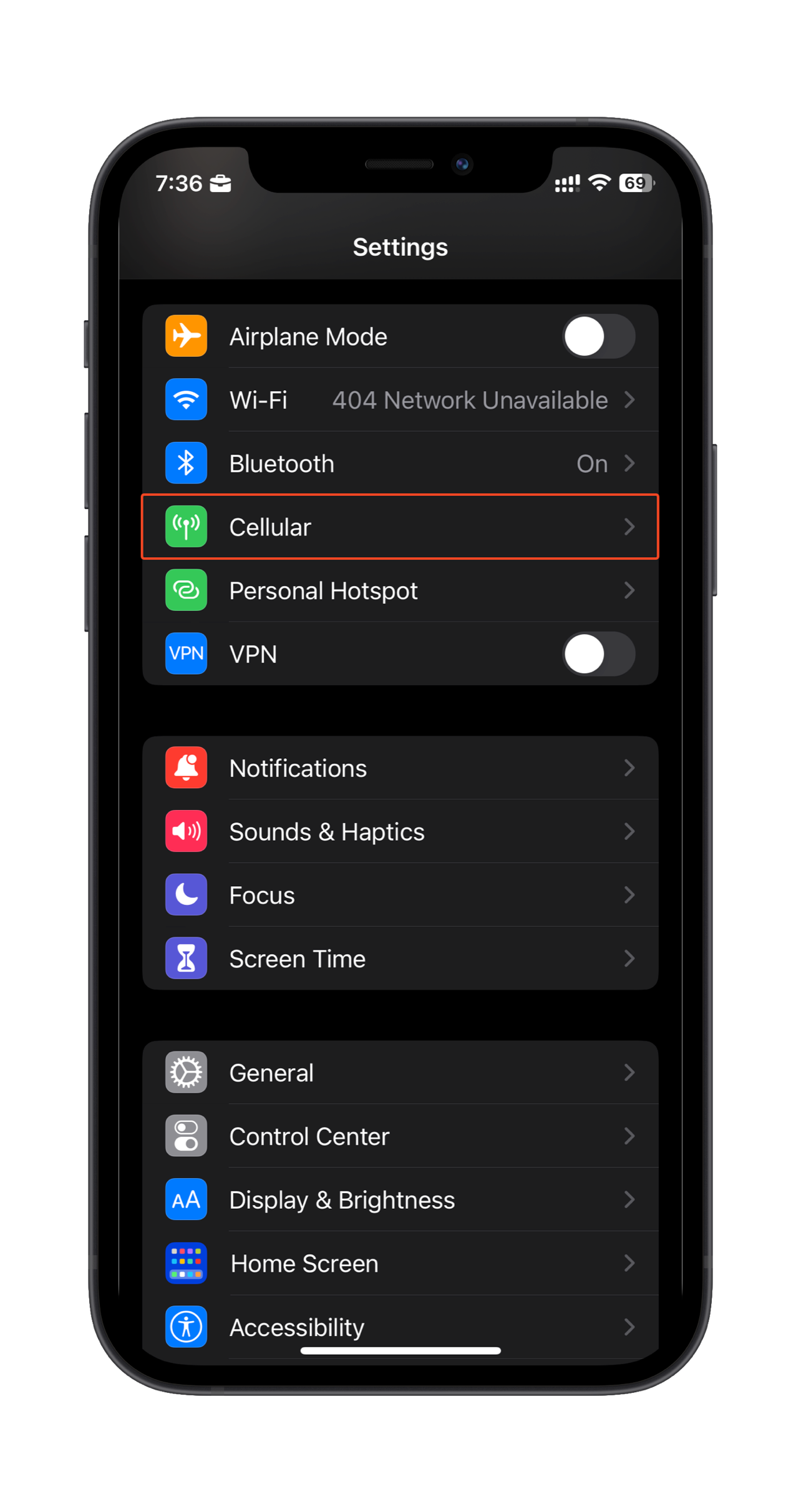Open General settings
801x1512 pixels.
(399, 1073)
